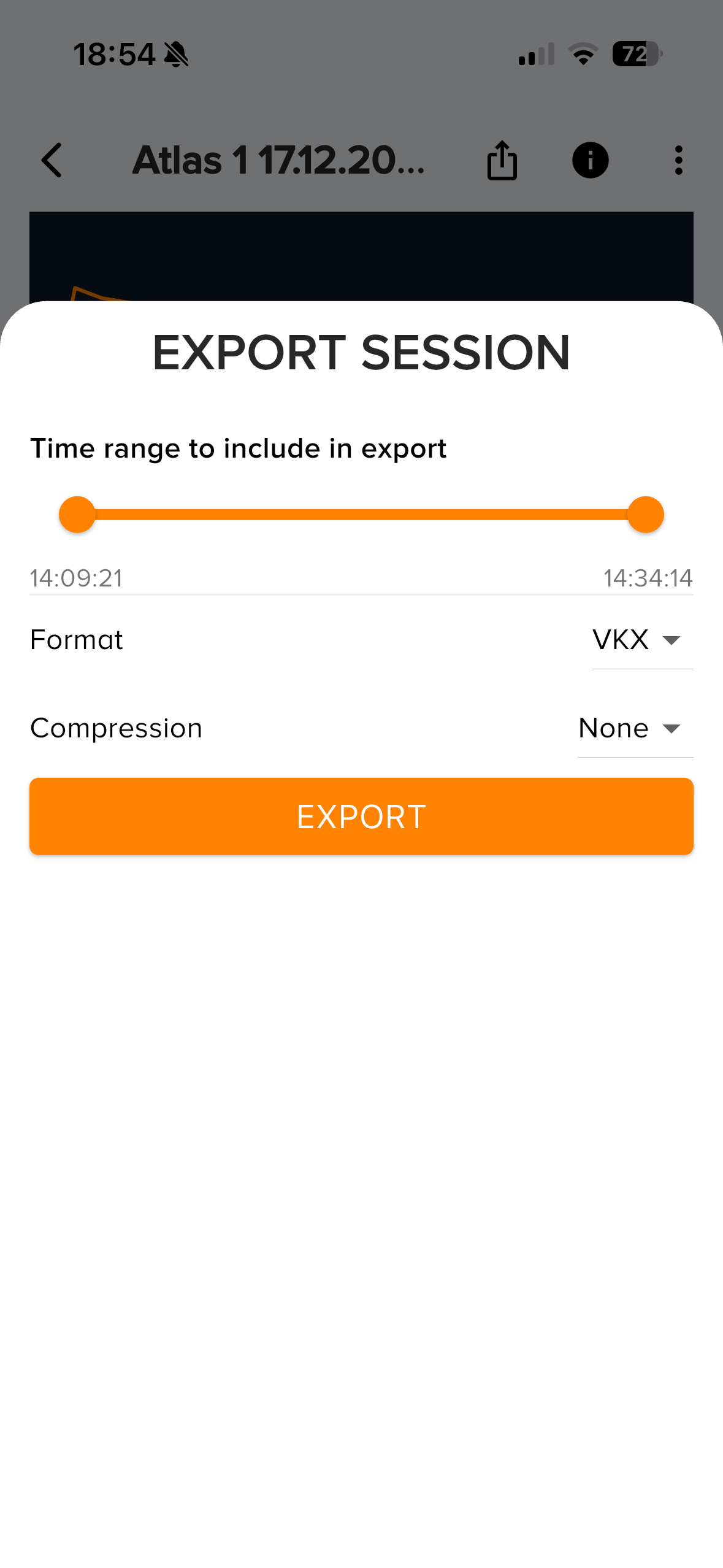Select the end time label 14:34:14

click(x=647, y=577)
